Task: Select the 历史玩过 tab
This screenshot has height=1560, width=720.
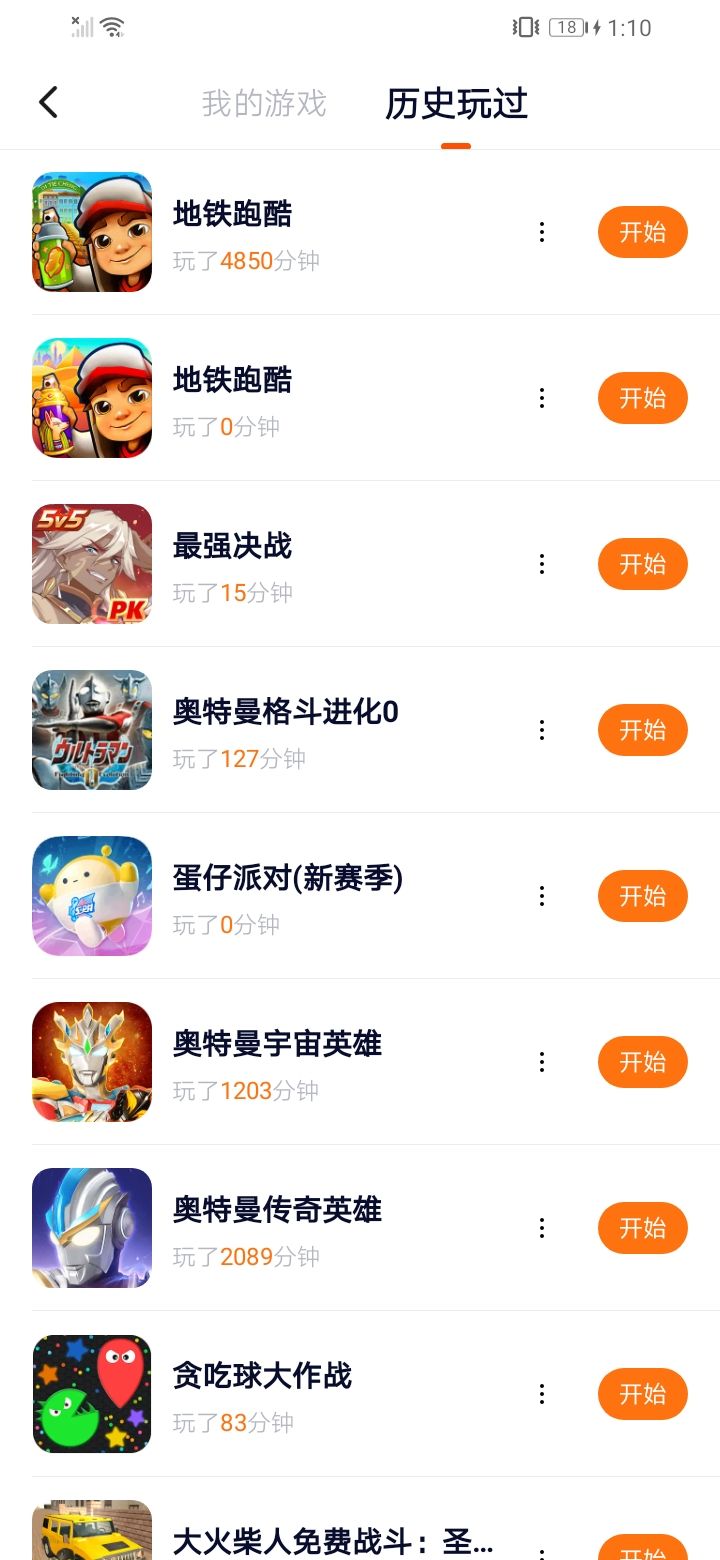Action: [x=456, y=103]
